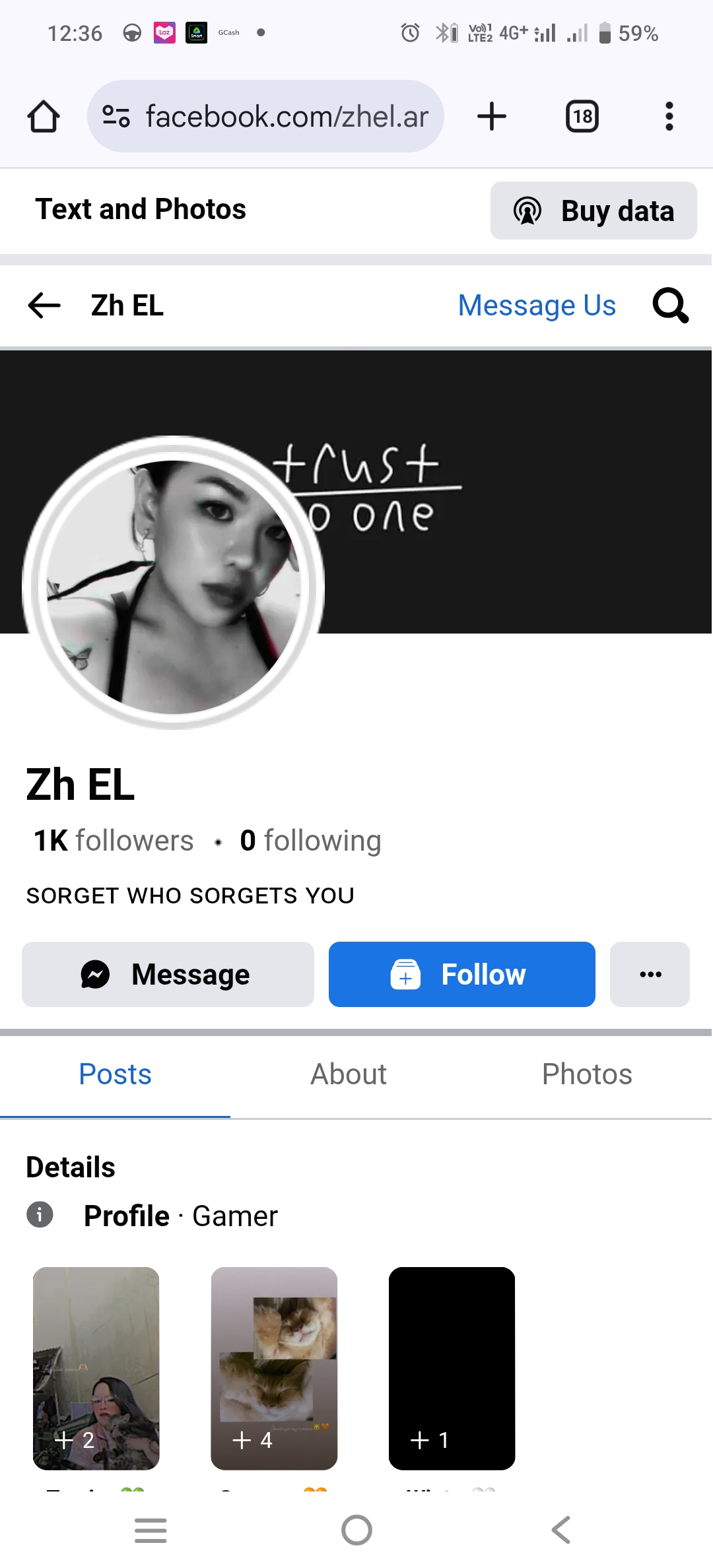
Task: Open a new browser tab
Action: click(x=492, y=117)
